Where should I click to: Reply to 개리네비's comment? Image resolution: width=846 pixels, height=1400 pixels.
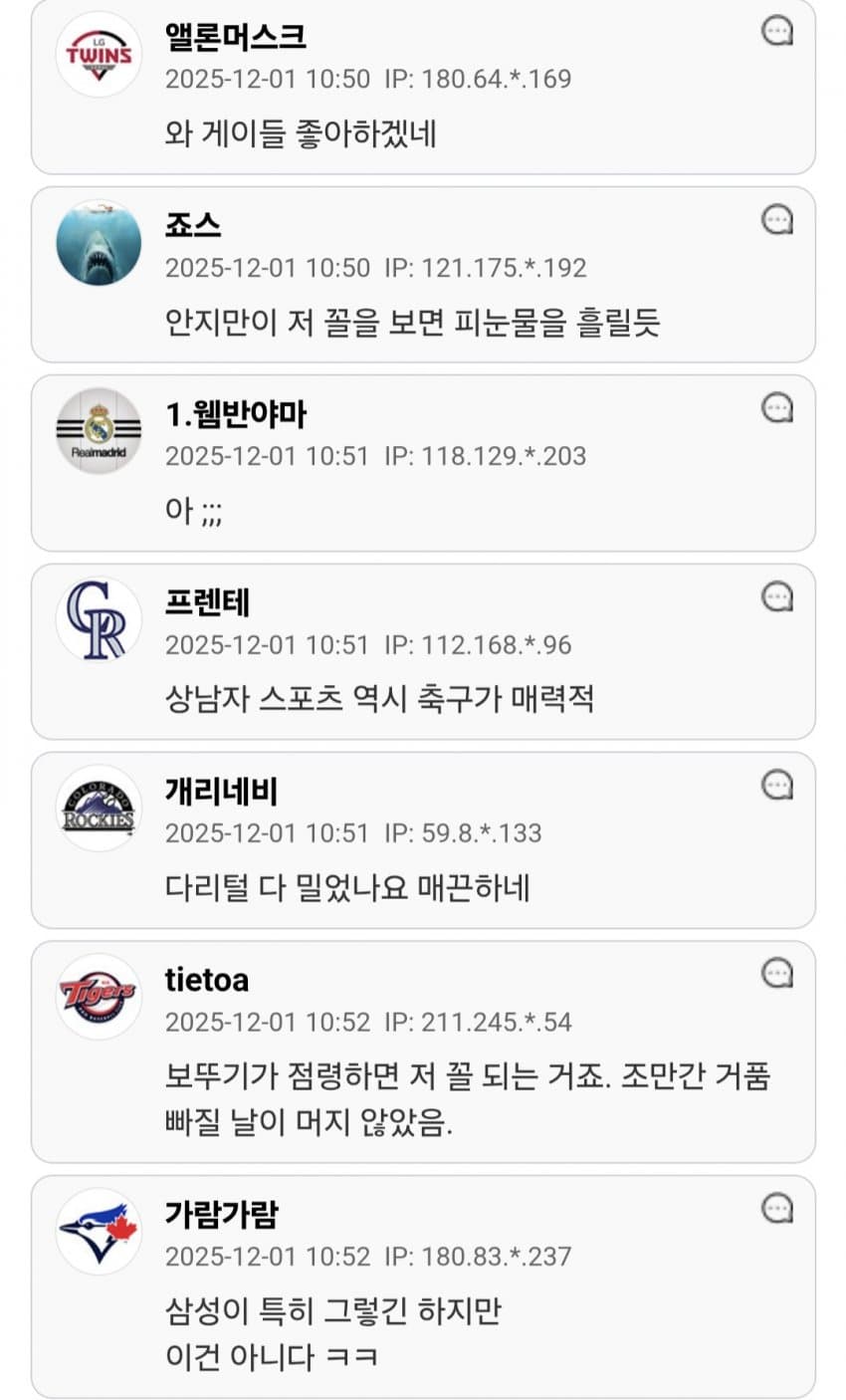tap(777, 785)
